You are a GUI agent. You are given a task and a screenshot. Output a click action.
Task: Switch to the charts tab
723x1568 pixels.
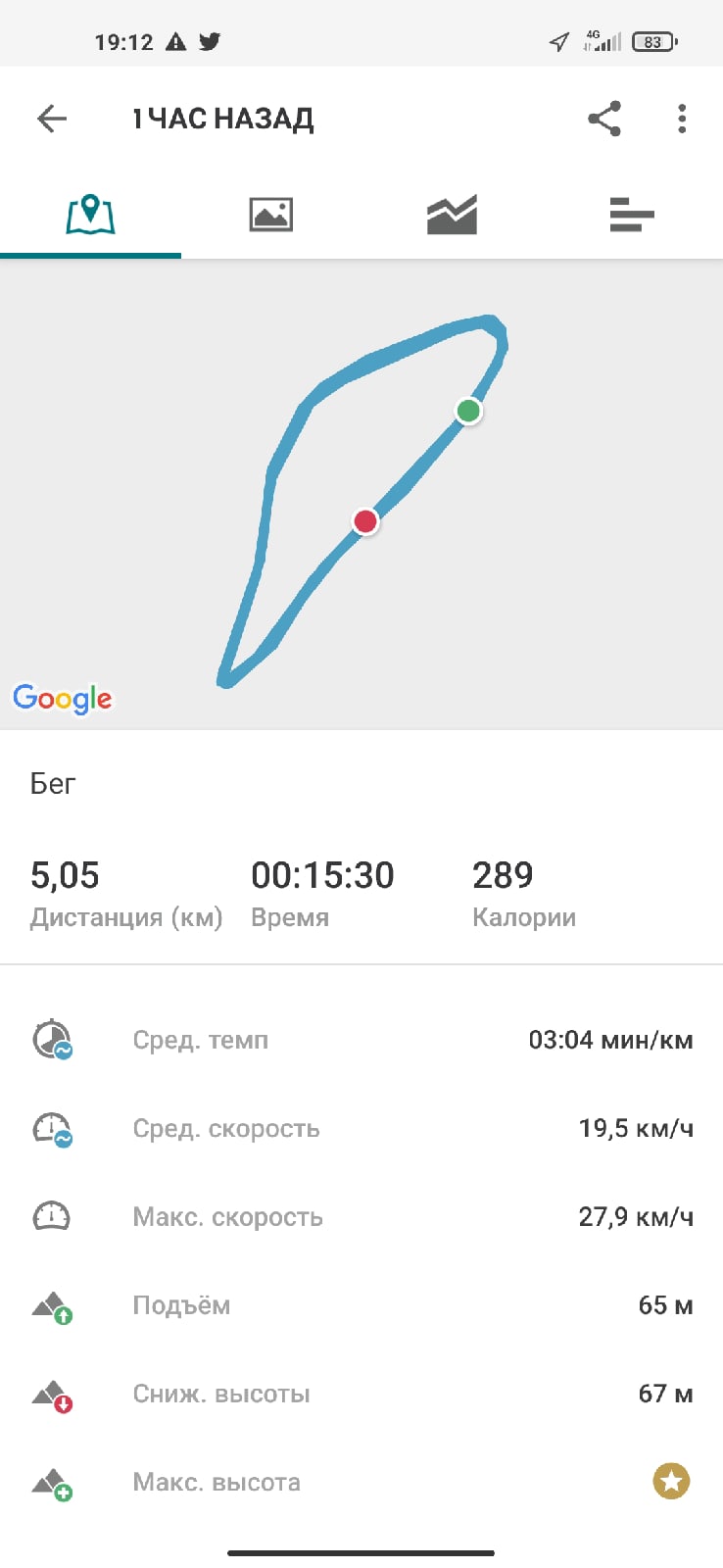452,215
